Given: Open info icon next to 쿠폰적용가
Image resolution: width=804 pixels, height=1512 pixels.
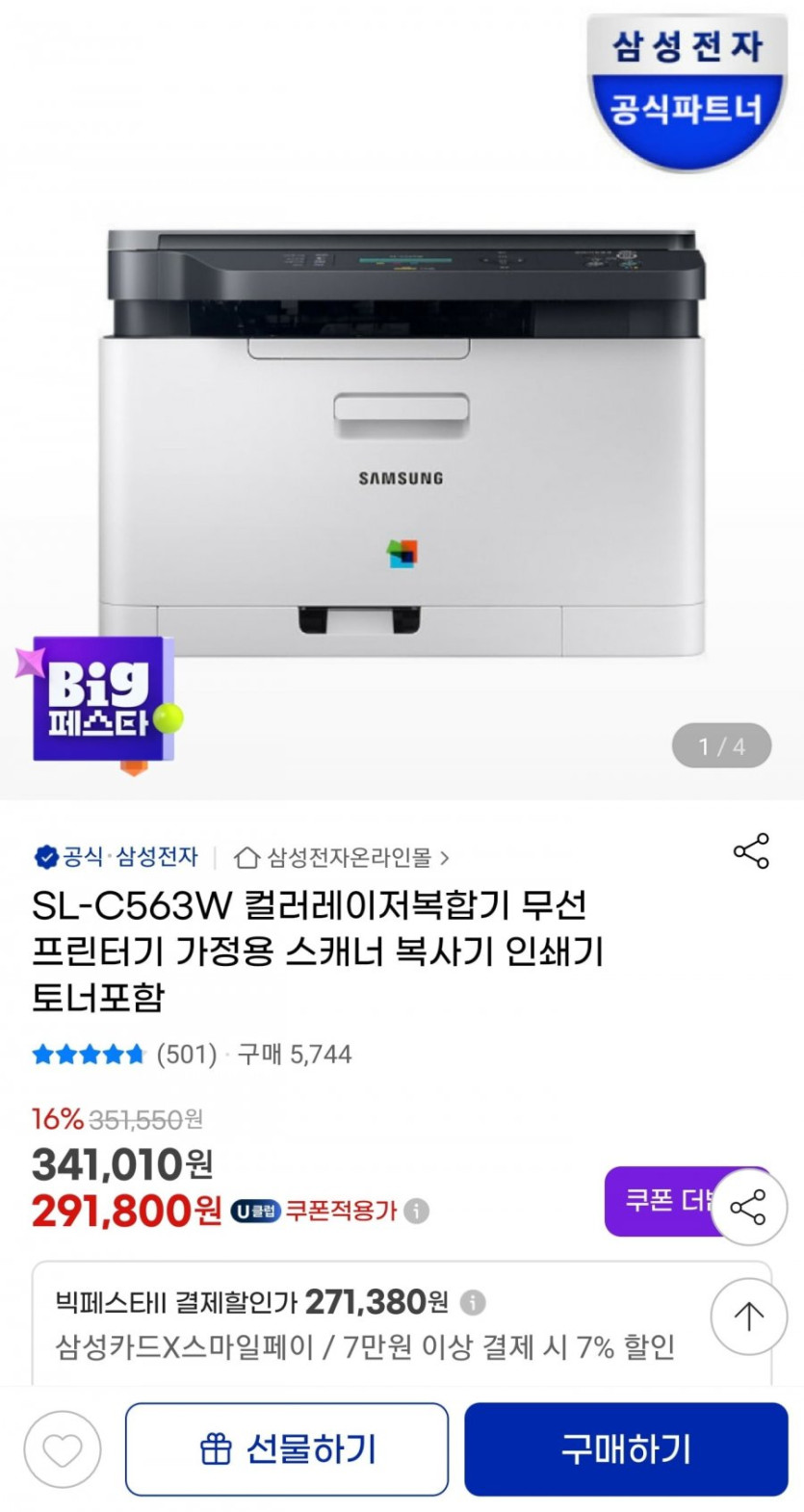Looking at the screenshot, I should (417, 1211).
